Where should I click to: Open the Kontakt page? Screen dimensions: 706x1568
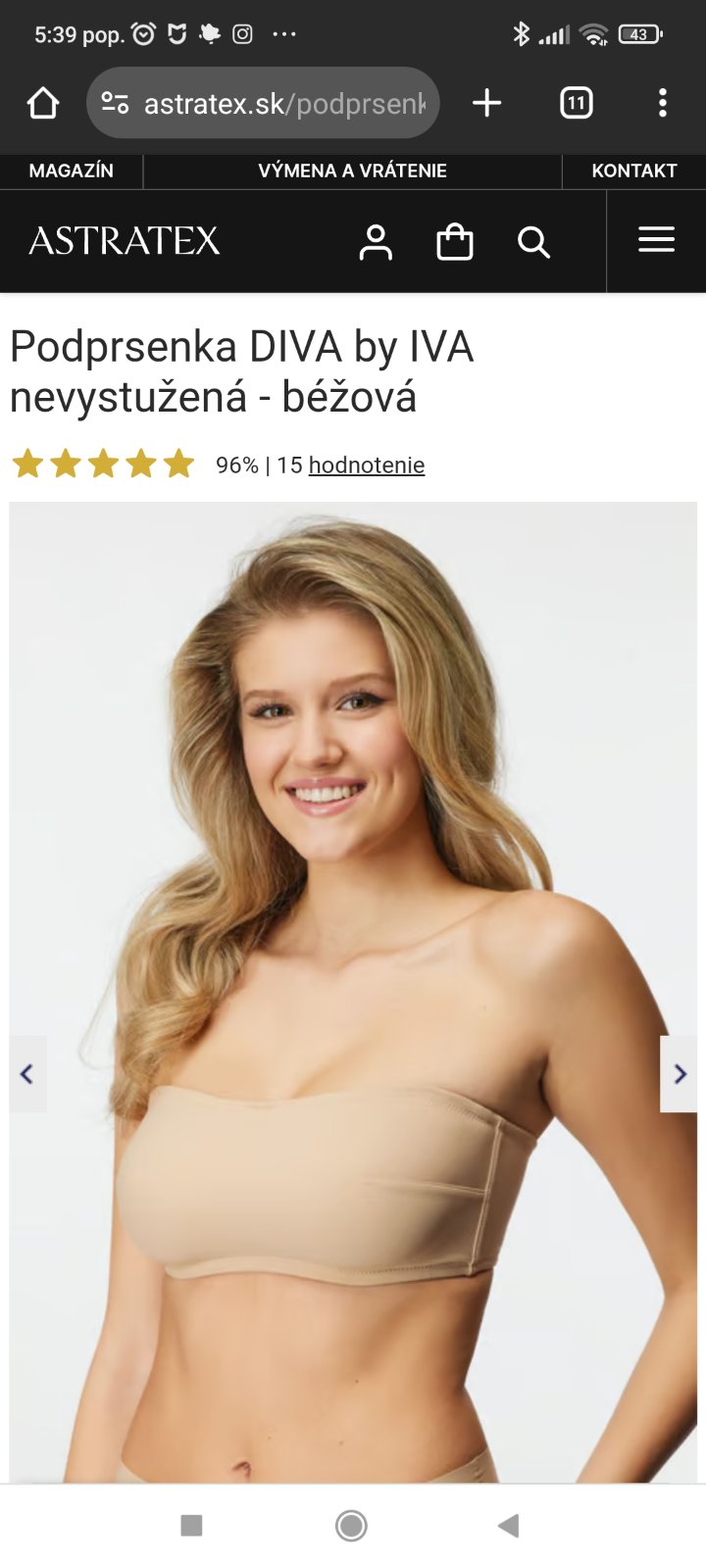coord(633,171)
